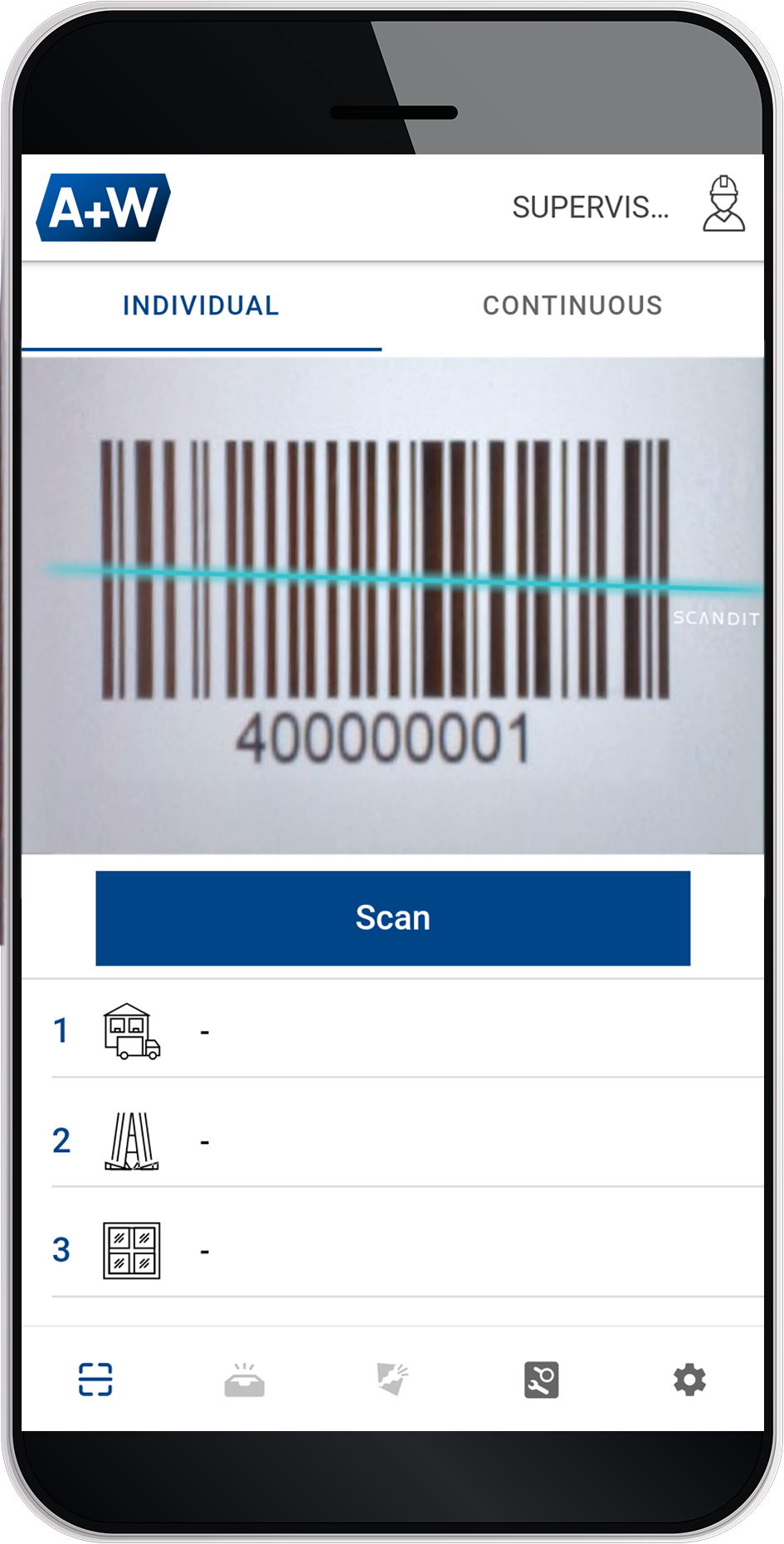The height and width of the screenshot is (1544, 784).
Task: Open the SUPERVISOR user profile icon
Action: (x=724, y=204)
